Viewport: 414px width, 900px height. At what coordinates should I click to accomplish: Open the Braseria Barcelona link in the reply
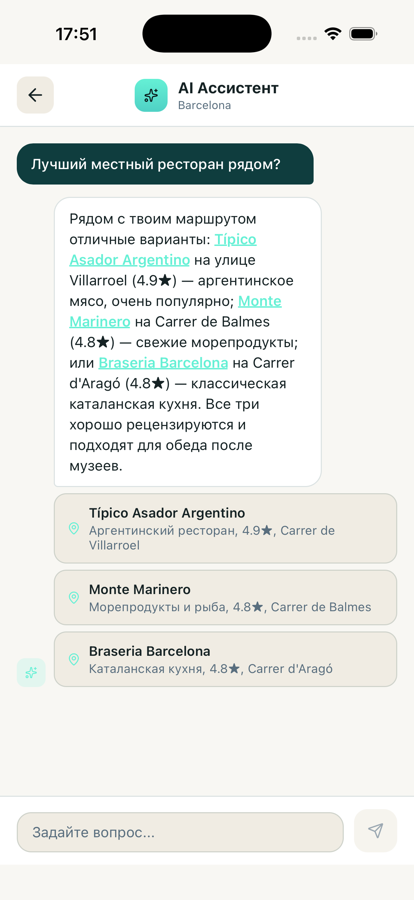(163, 363)
